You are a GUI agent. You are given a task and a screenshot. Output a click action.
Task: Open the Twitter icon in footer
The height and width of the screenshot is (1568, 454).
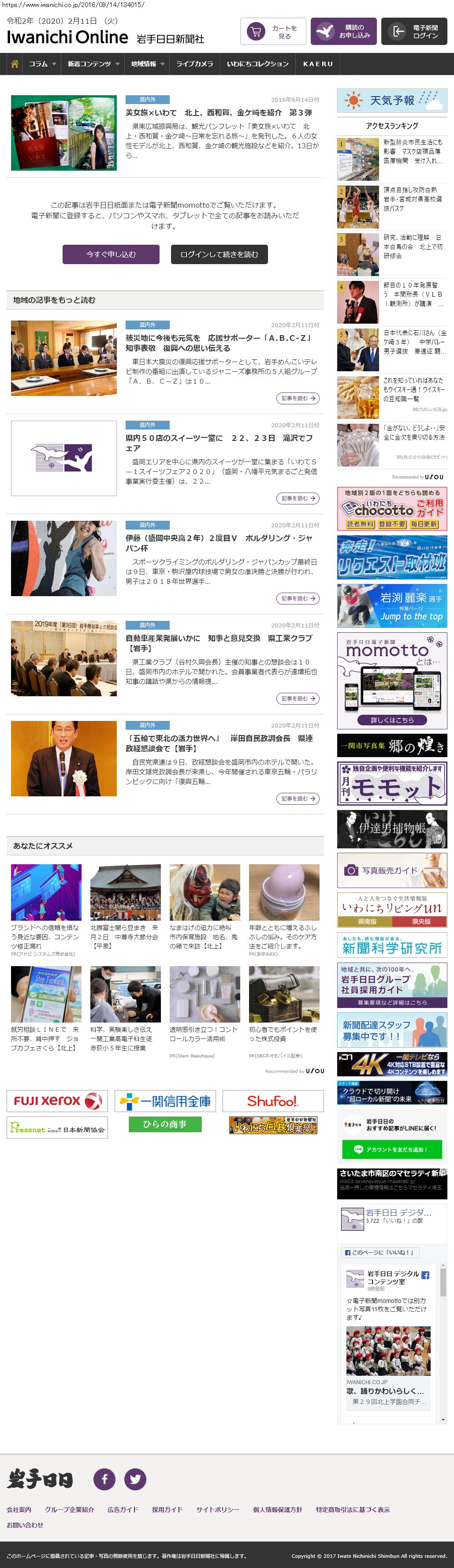[135, 1478]
